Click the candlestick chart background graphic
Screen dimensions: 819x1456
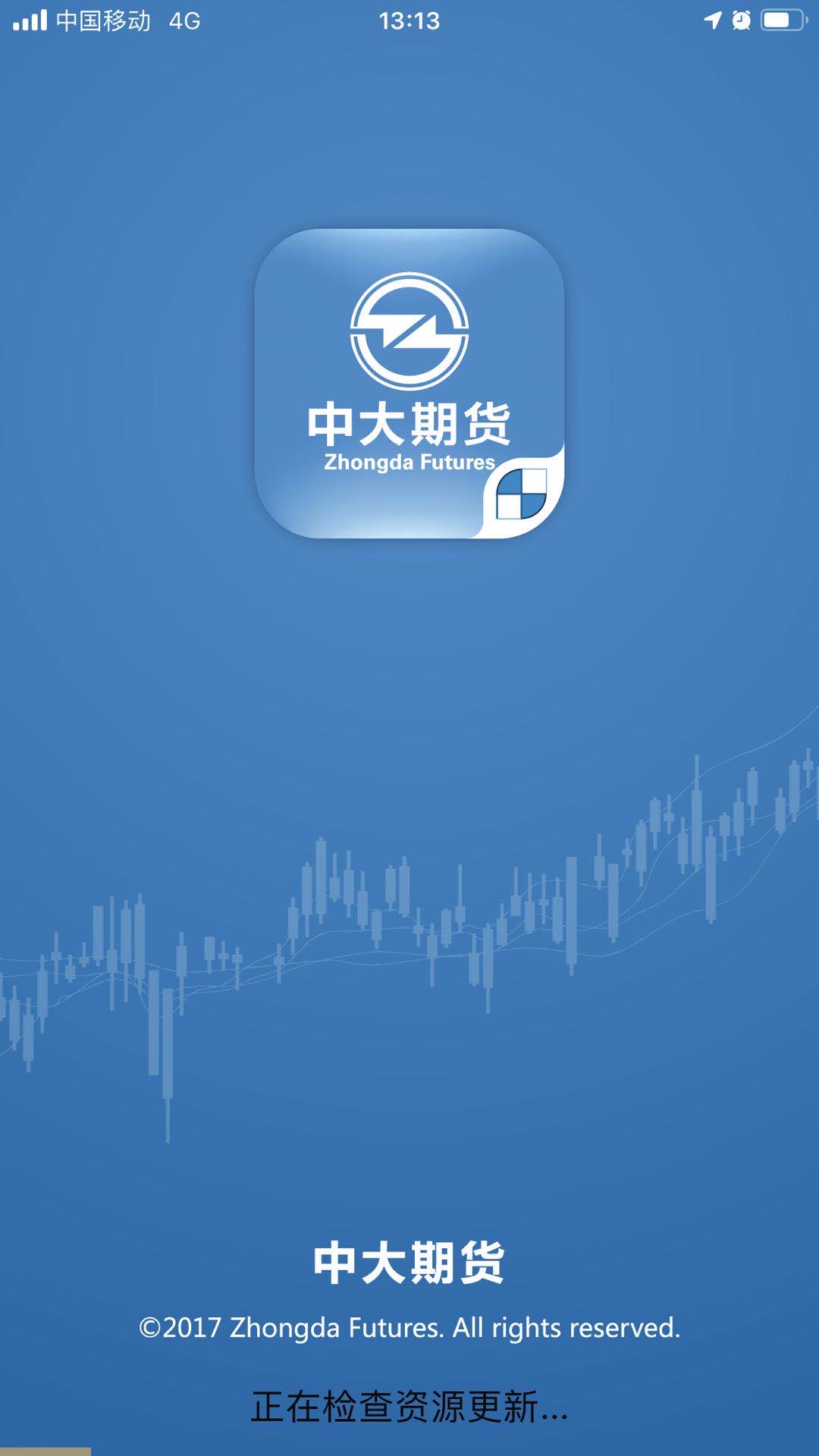409,948
